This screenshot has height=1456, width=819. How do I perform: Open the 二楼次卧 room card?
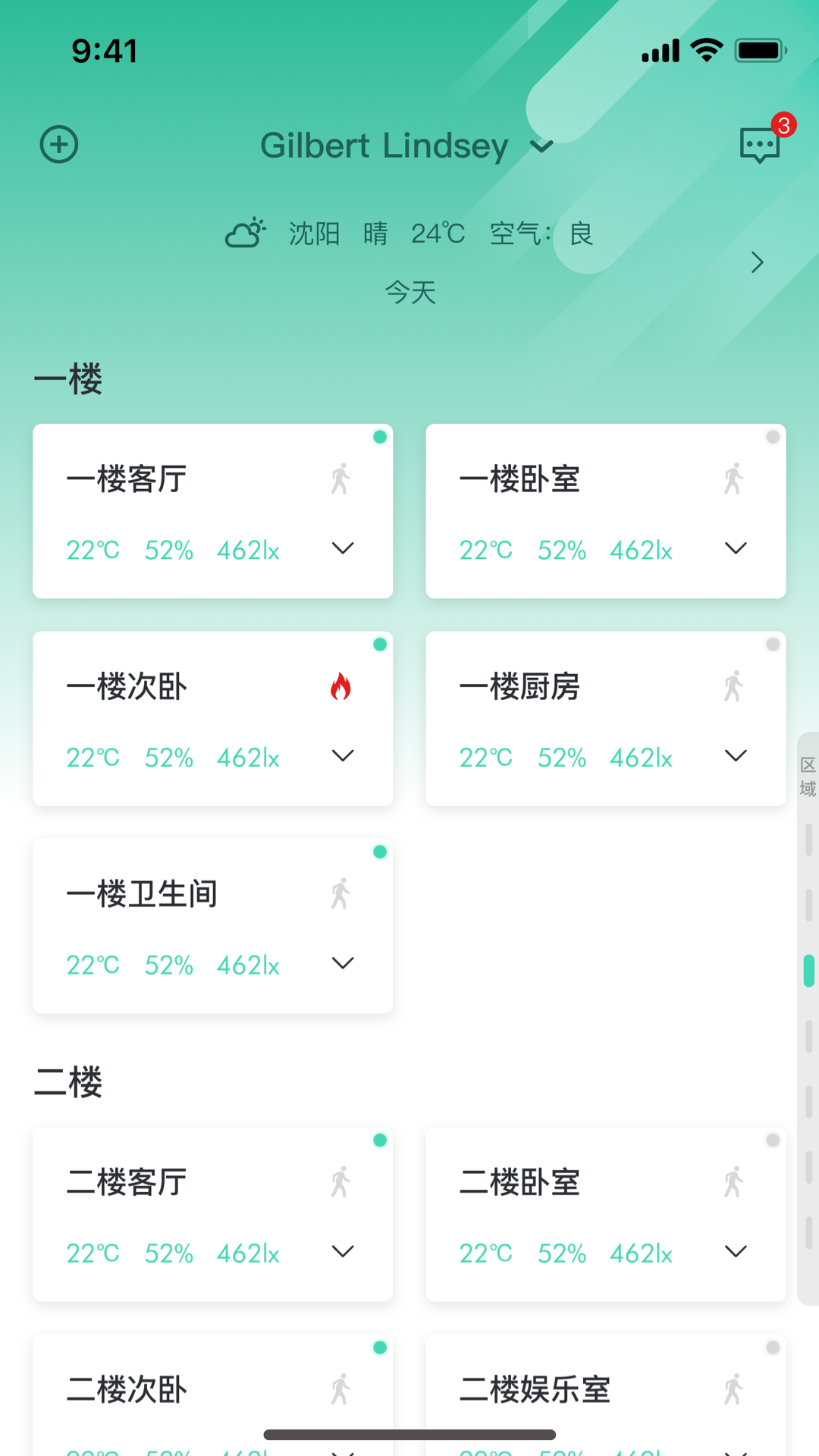click(x=213, y=1395)
